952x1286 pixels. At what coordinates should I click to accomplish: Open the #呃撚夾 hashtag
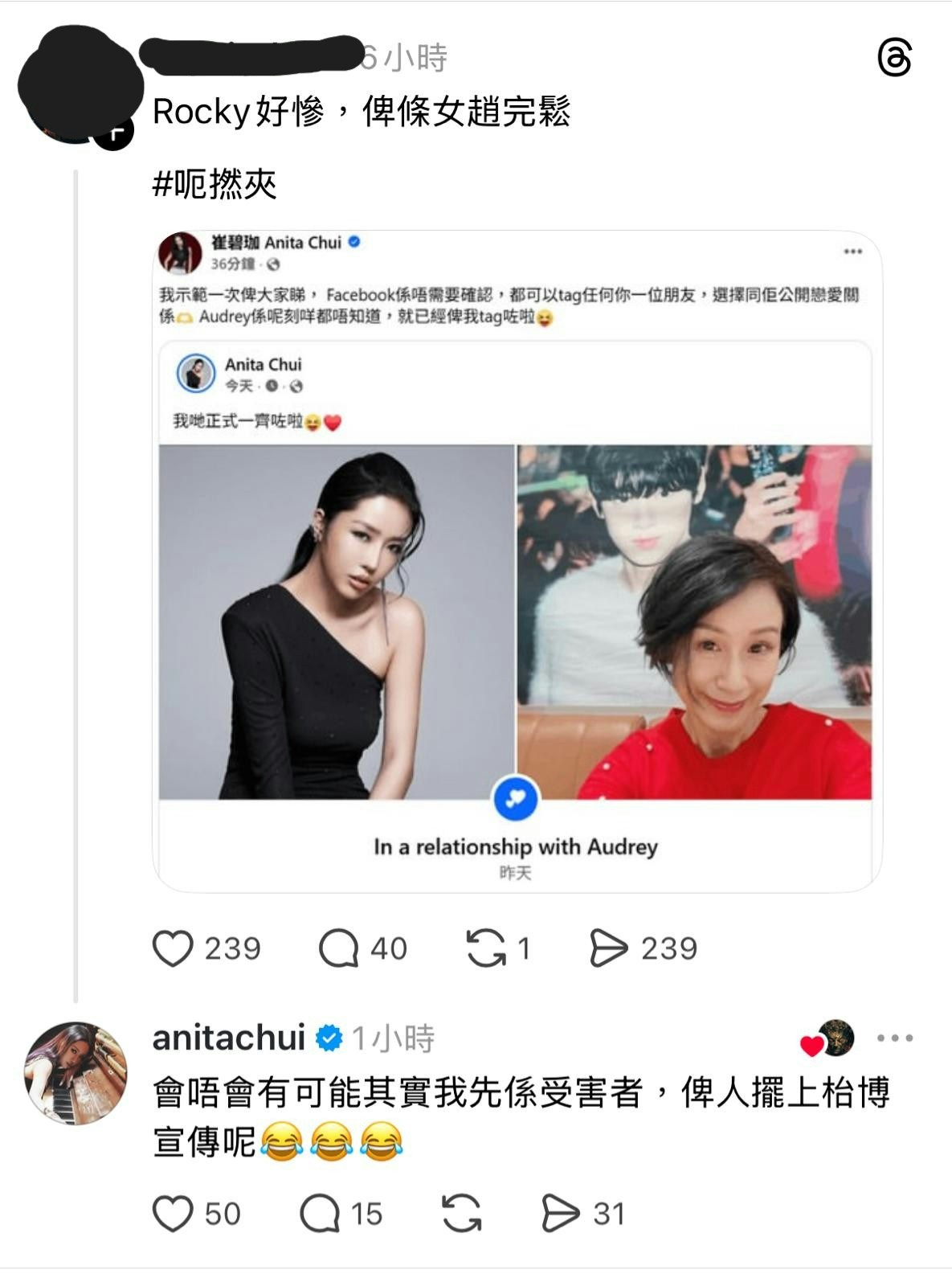coord(215,185)
